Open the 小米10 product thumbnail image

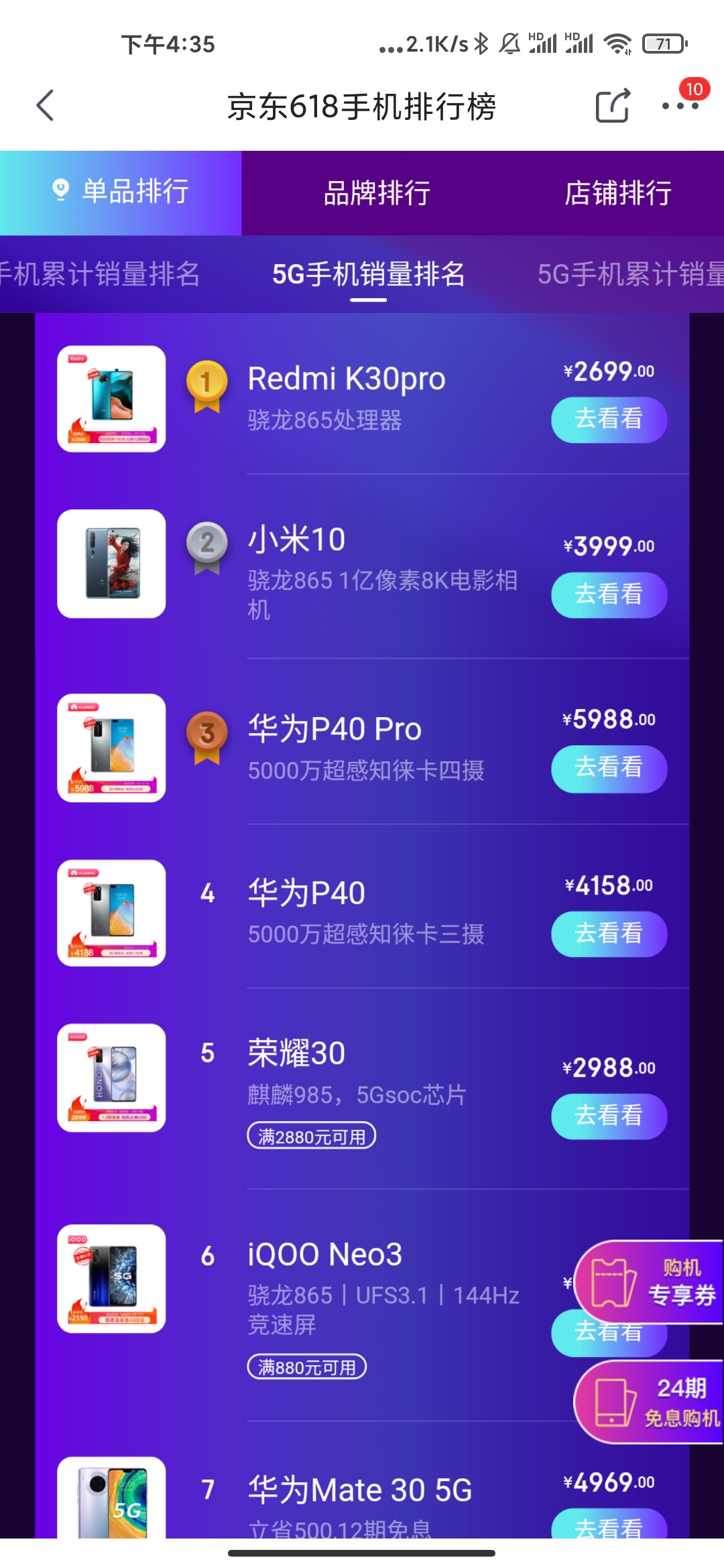coord(111,563)
